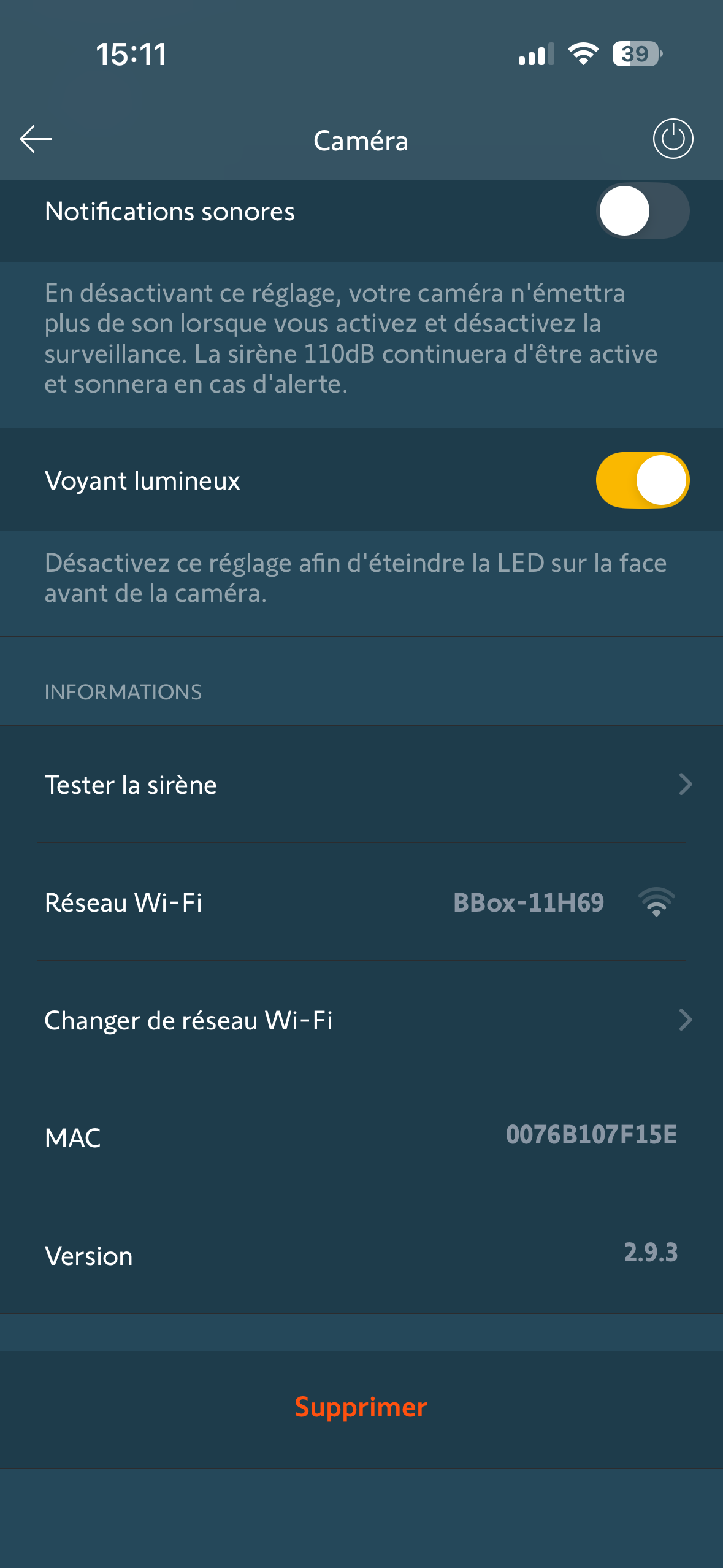Open Changer de réseau Wi-Fi

(361, 1020)
